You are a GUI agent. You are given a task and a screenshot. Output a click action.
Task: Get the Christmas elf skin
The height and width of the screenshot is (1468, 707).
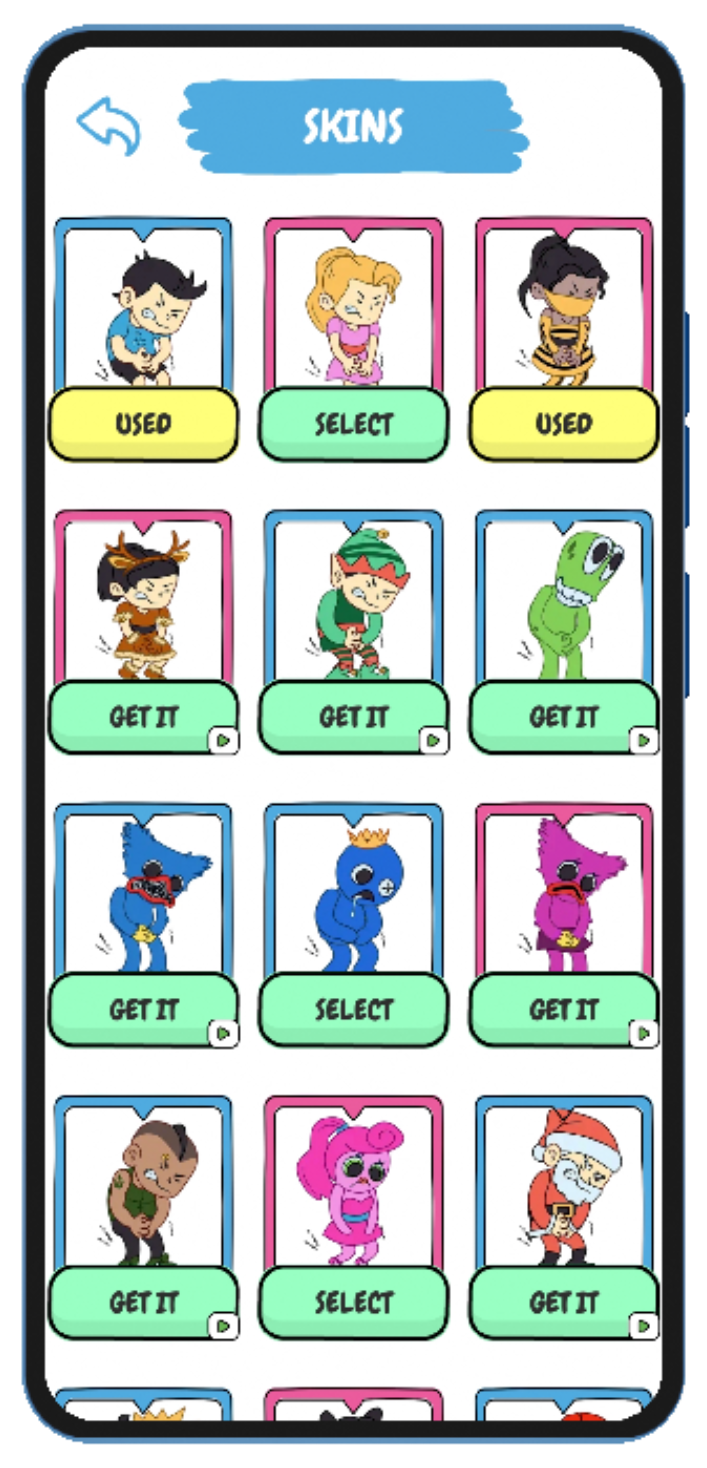pyautogui.click(x=354, y=717)
